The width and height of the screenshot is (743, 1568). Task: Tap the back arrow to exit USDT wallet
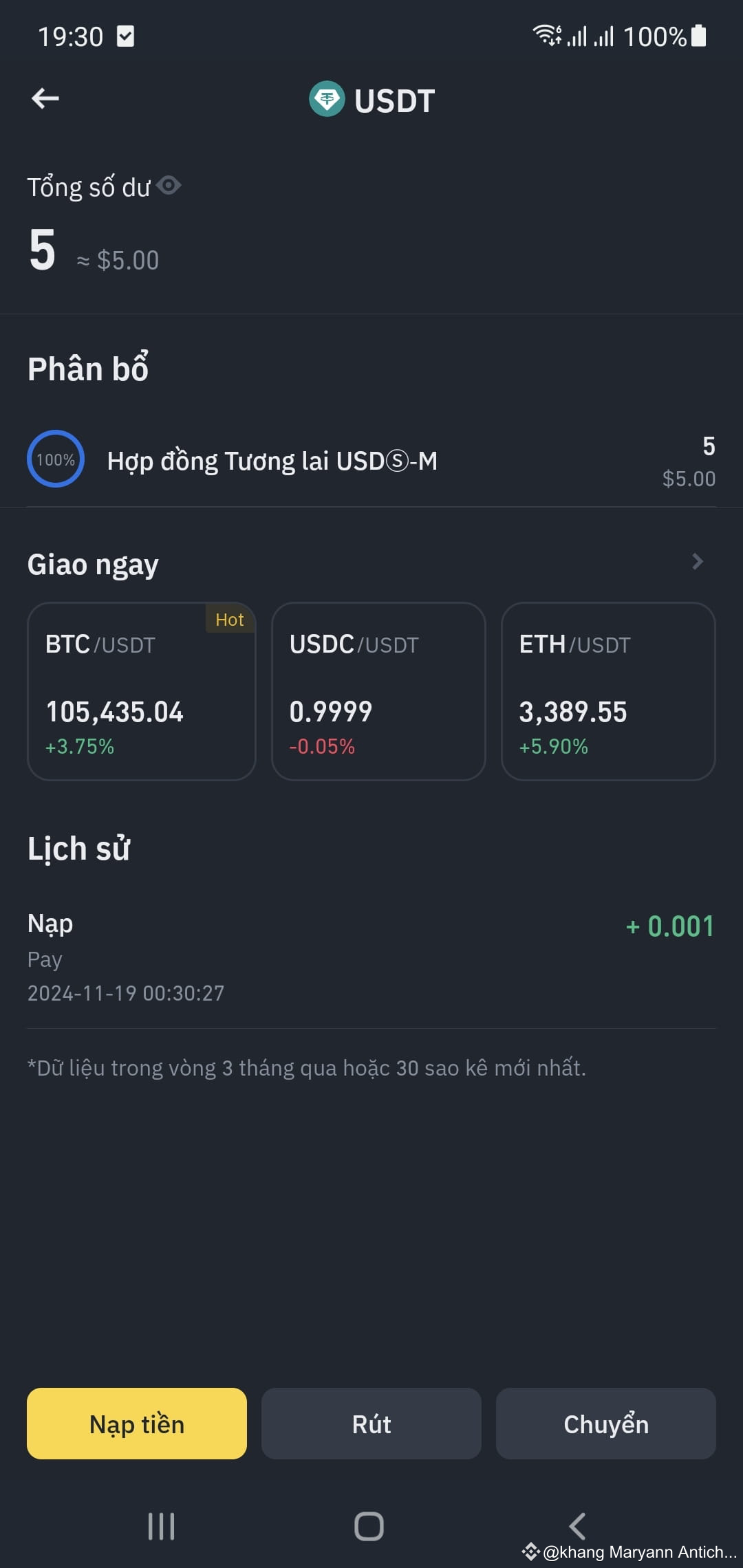click(x=45, y=98)
